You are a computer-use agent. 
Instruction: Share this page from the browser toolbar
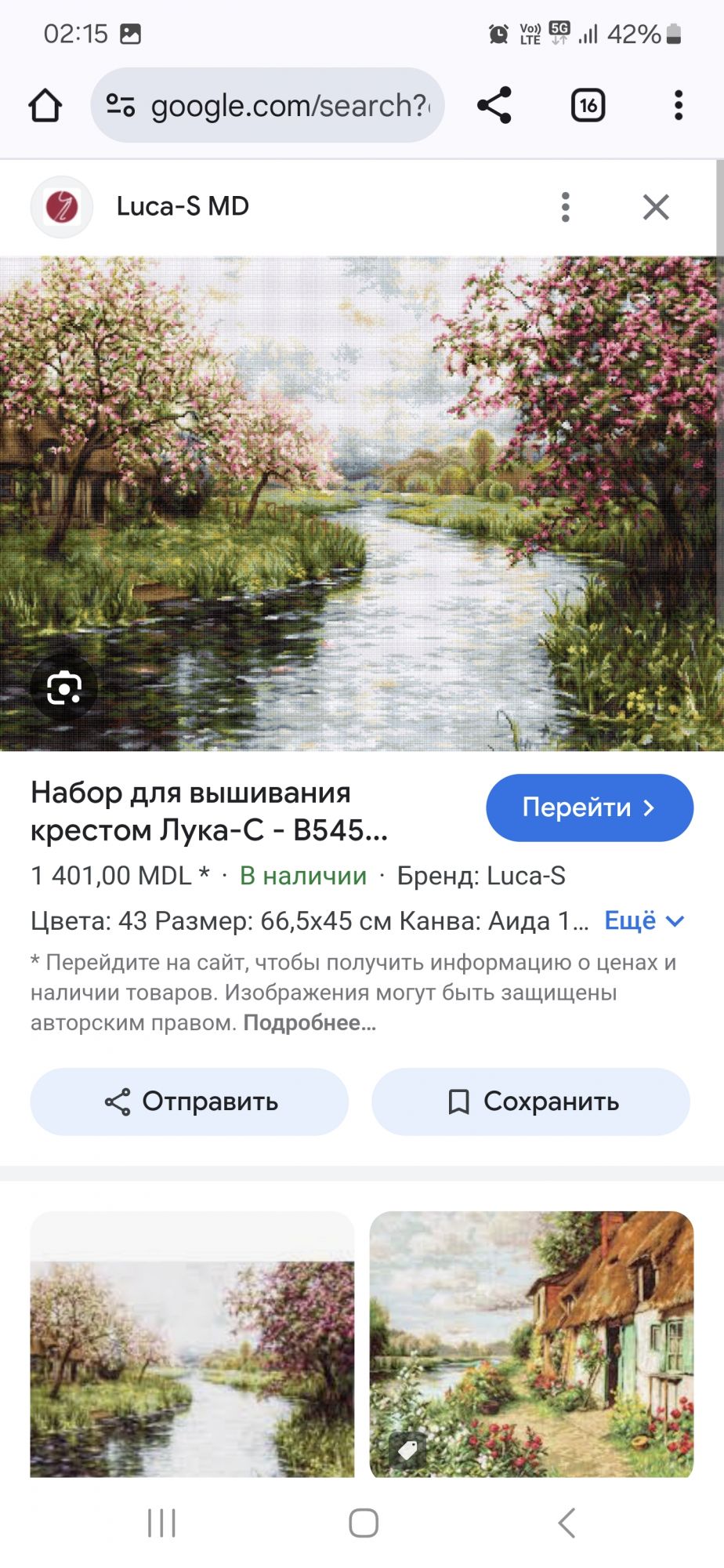tap(494, 105)
